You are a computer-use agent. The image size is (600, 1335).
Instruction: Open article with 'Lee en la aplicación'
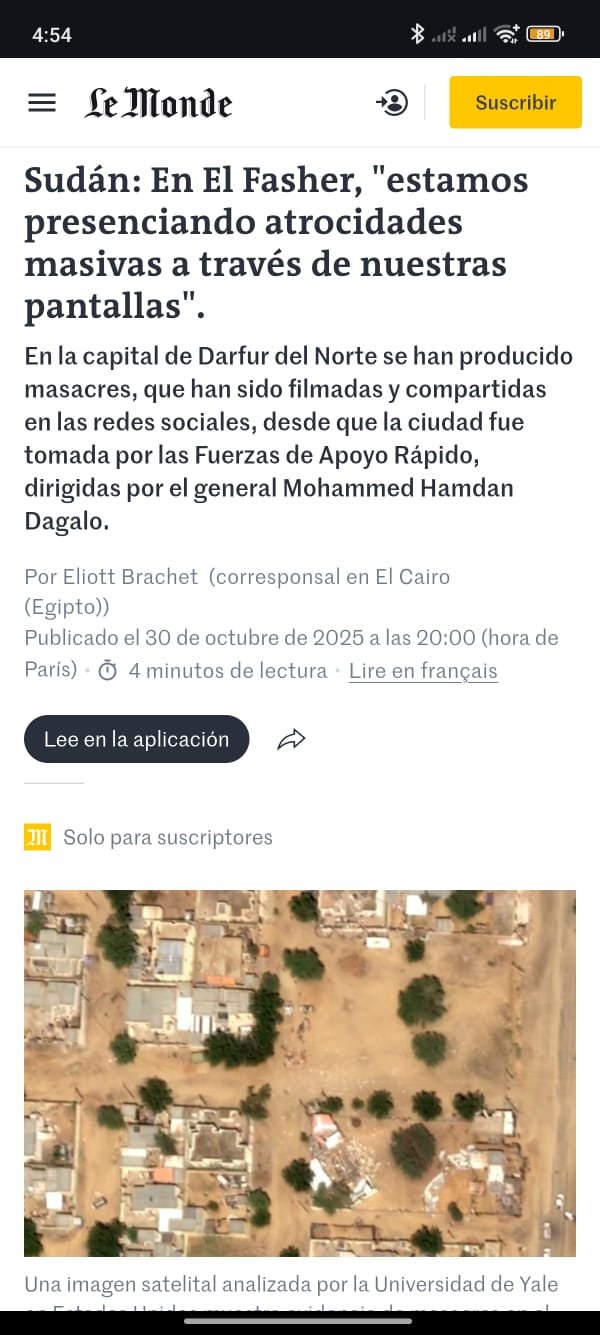[136, 739]
